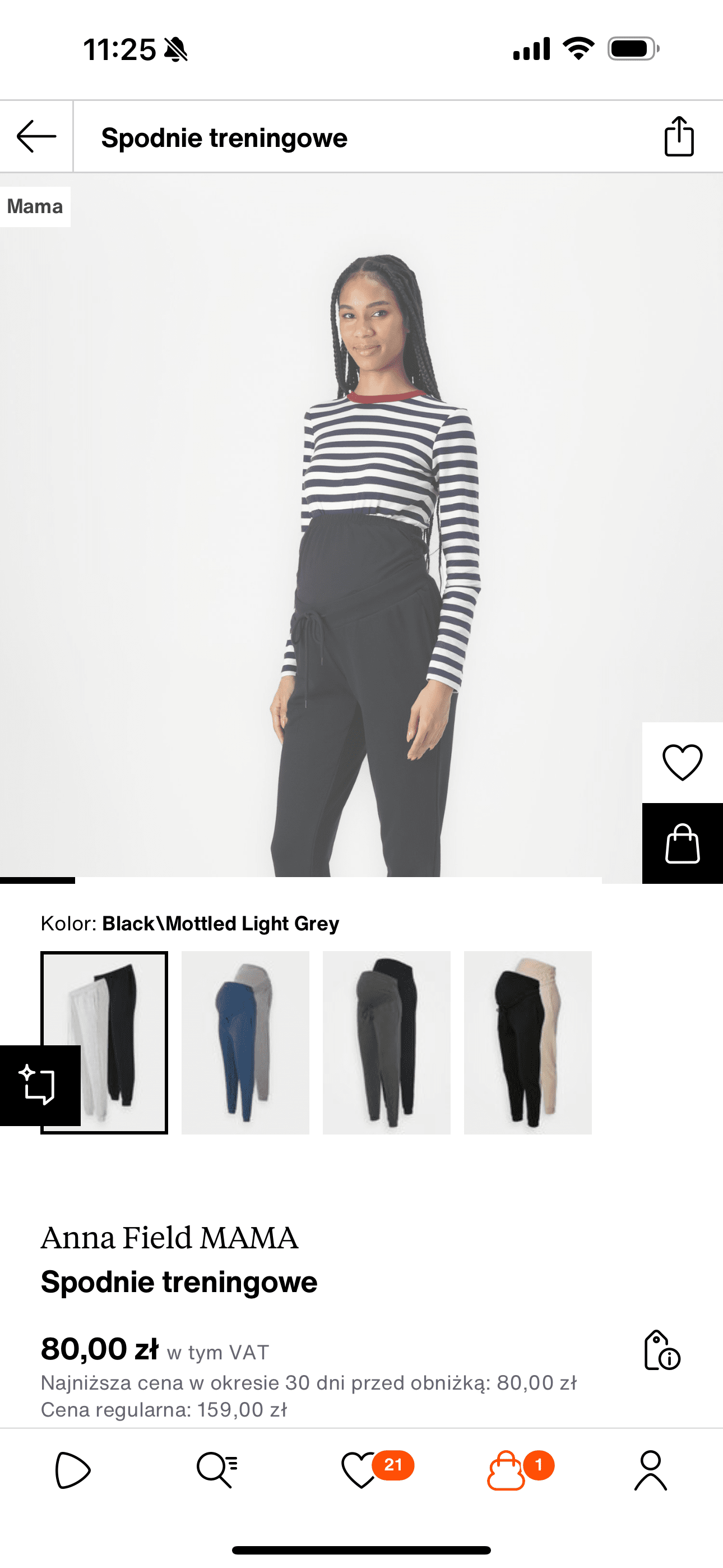Choose the blue and grey pants variant
Screen dimensions: 723x1568
pyautogui.click(x=245, y=1042)
